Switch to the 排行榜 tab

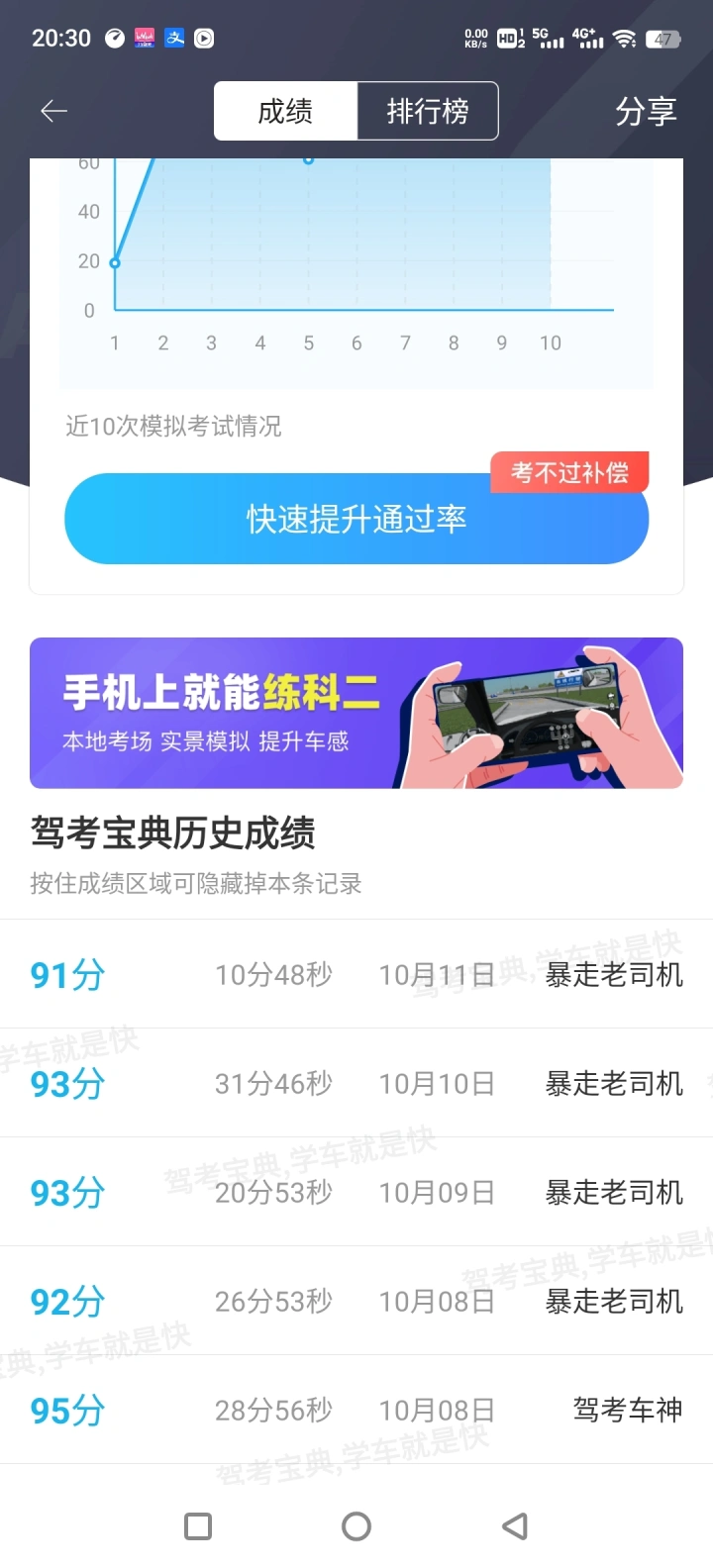tap(427, 111)
